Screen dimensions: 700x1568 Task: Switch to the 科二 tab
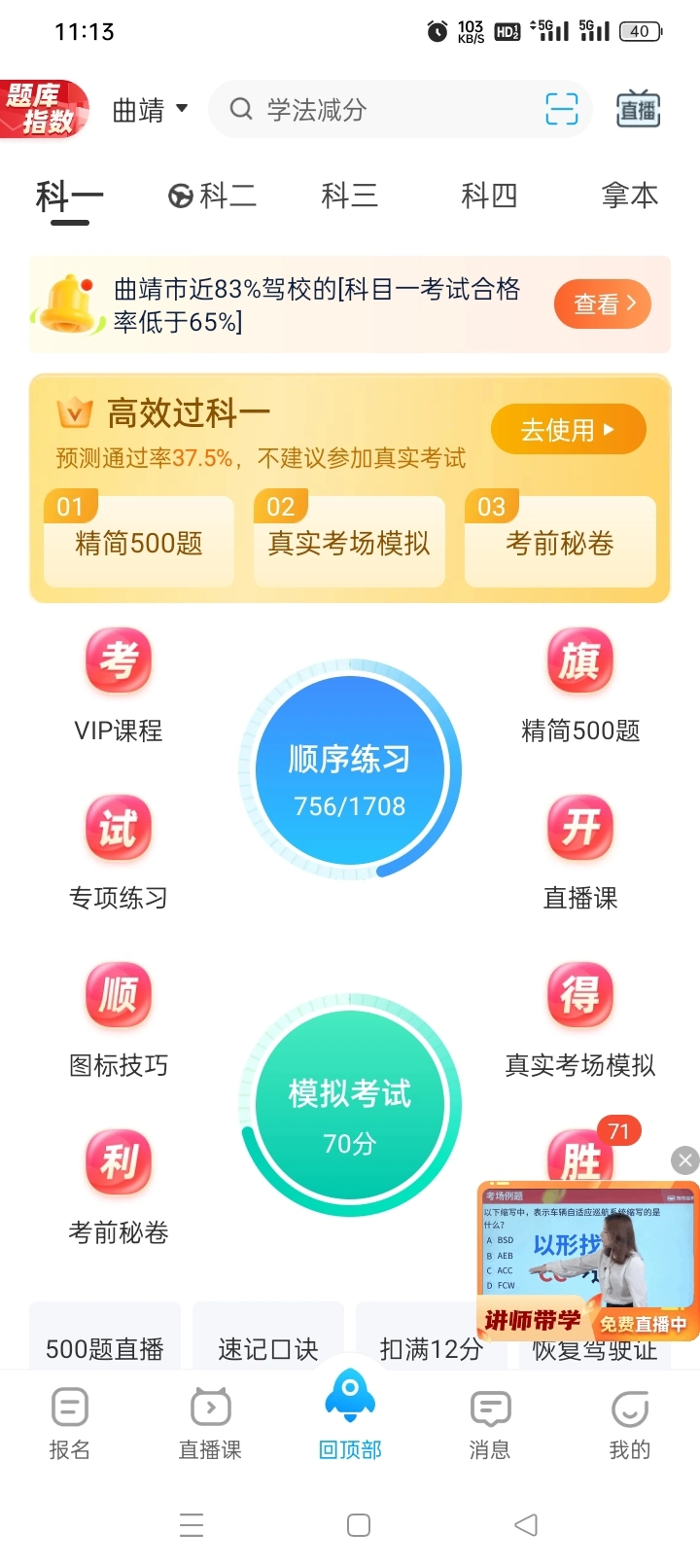[212, 196]
